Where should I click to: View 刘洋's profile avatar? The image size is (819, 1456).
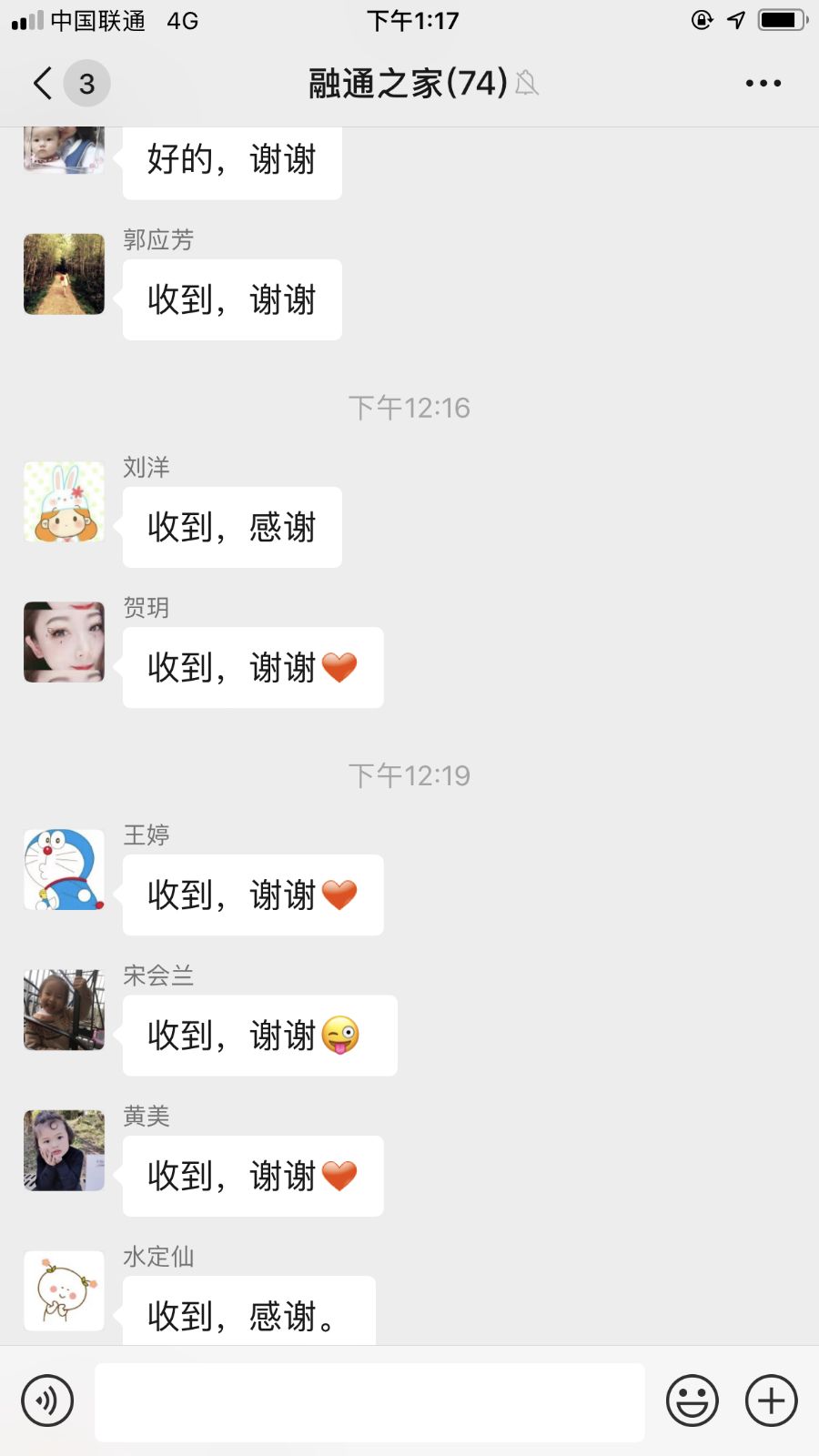coord(64,501)
